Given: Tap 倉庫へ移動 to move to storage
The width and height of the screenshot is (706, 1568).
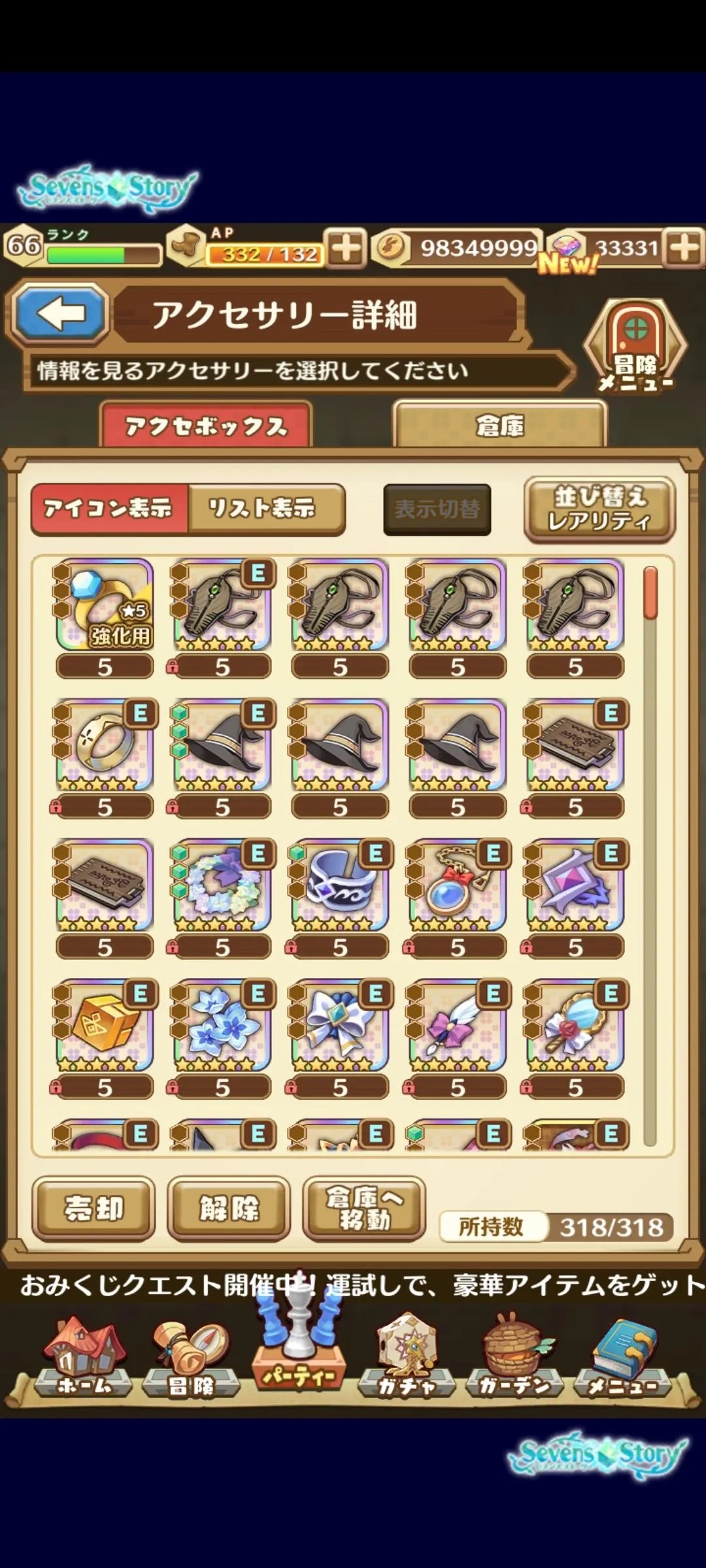Looking at the screenshot, I should pyautogui.click(x=364, y=1208).
